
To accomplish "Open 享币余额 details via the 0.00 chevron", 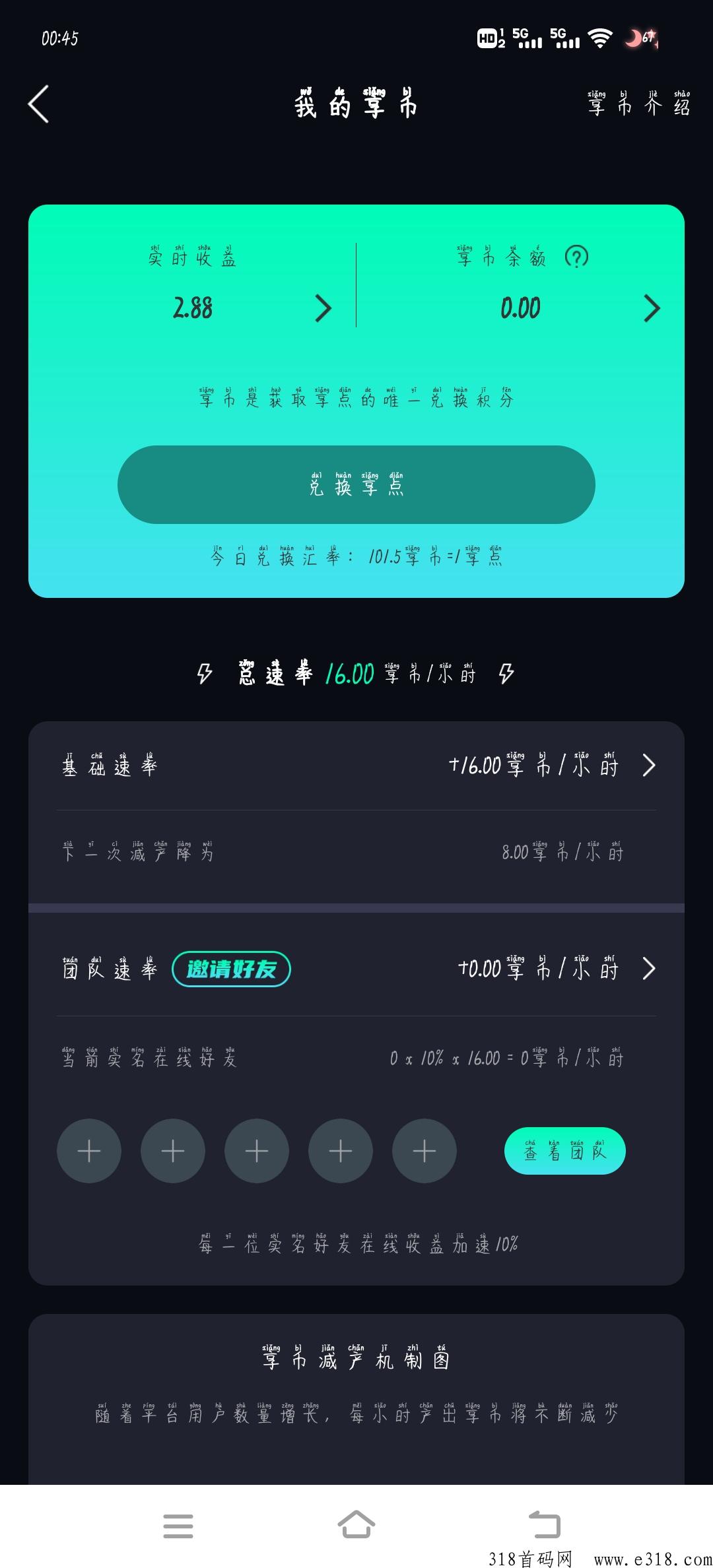I will tap(652, 308).
